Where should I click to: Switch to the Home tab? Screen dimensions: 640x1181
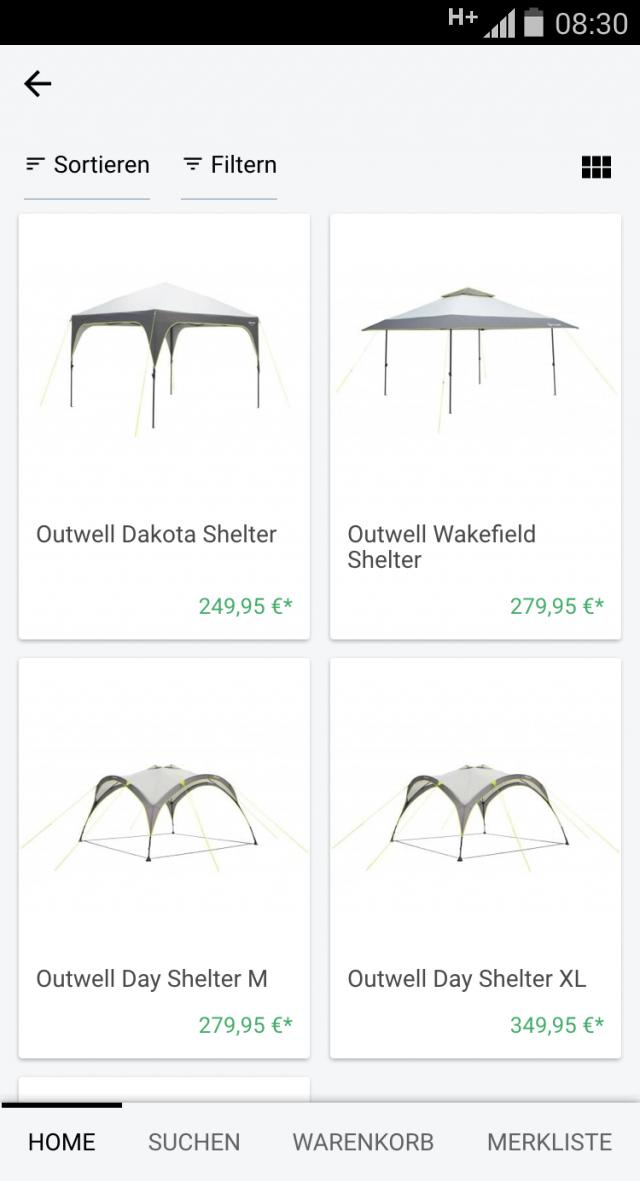[62, 1142]
